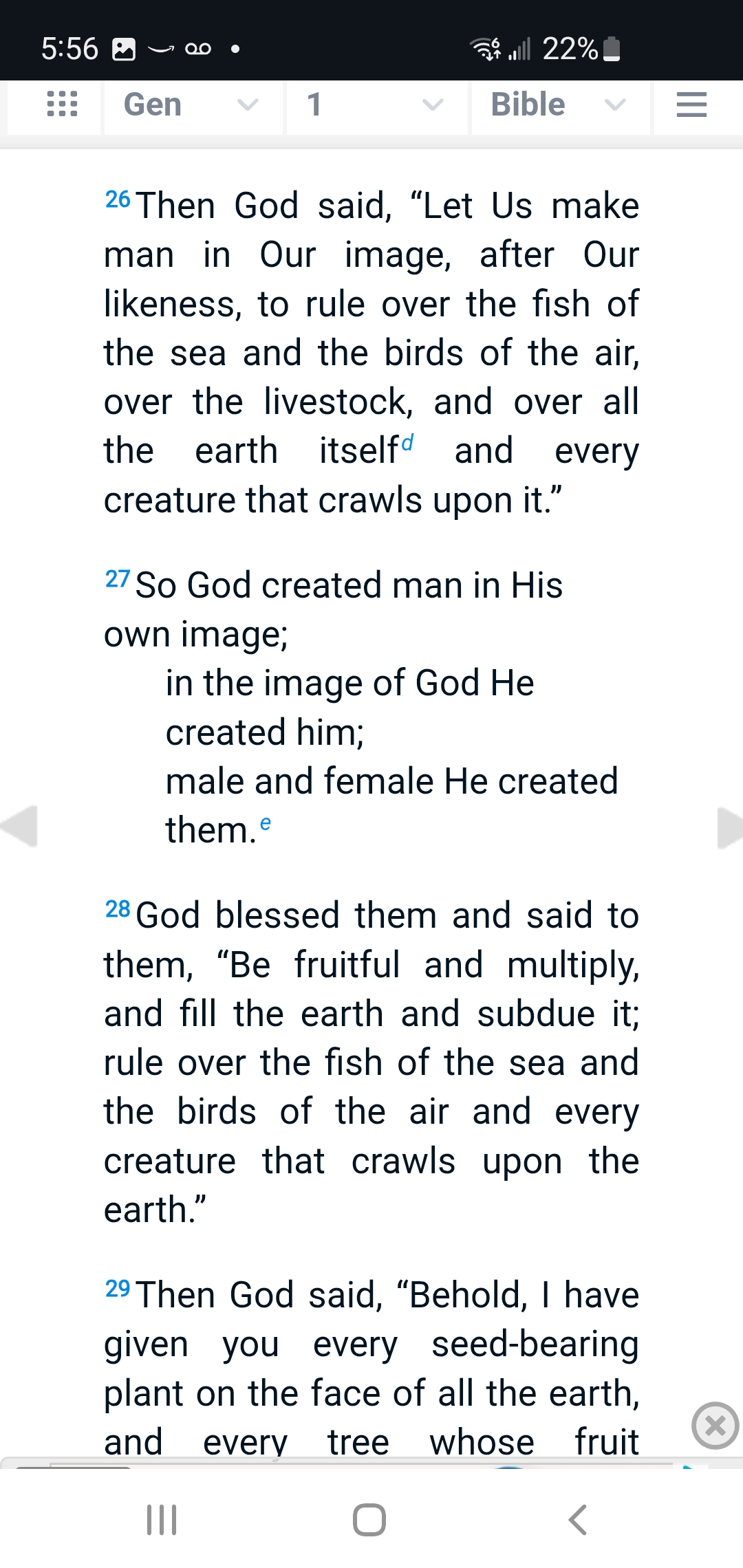Open the hamburger menu
Viewport: 743px width, 1568px height.
coord(692,105)
